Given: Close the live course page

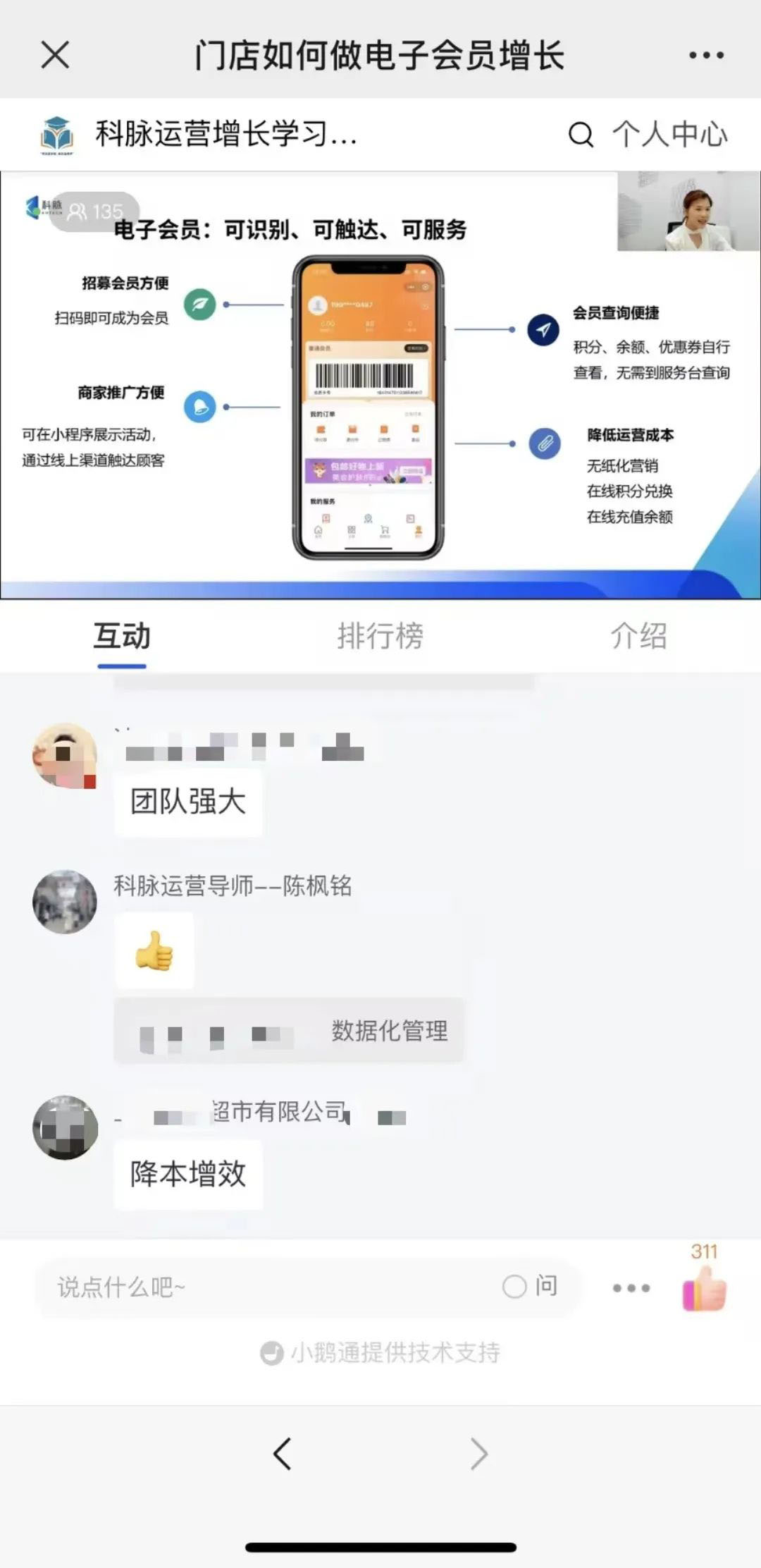Looking at the screenshot, I should coord(55,55).
